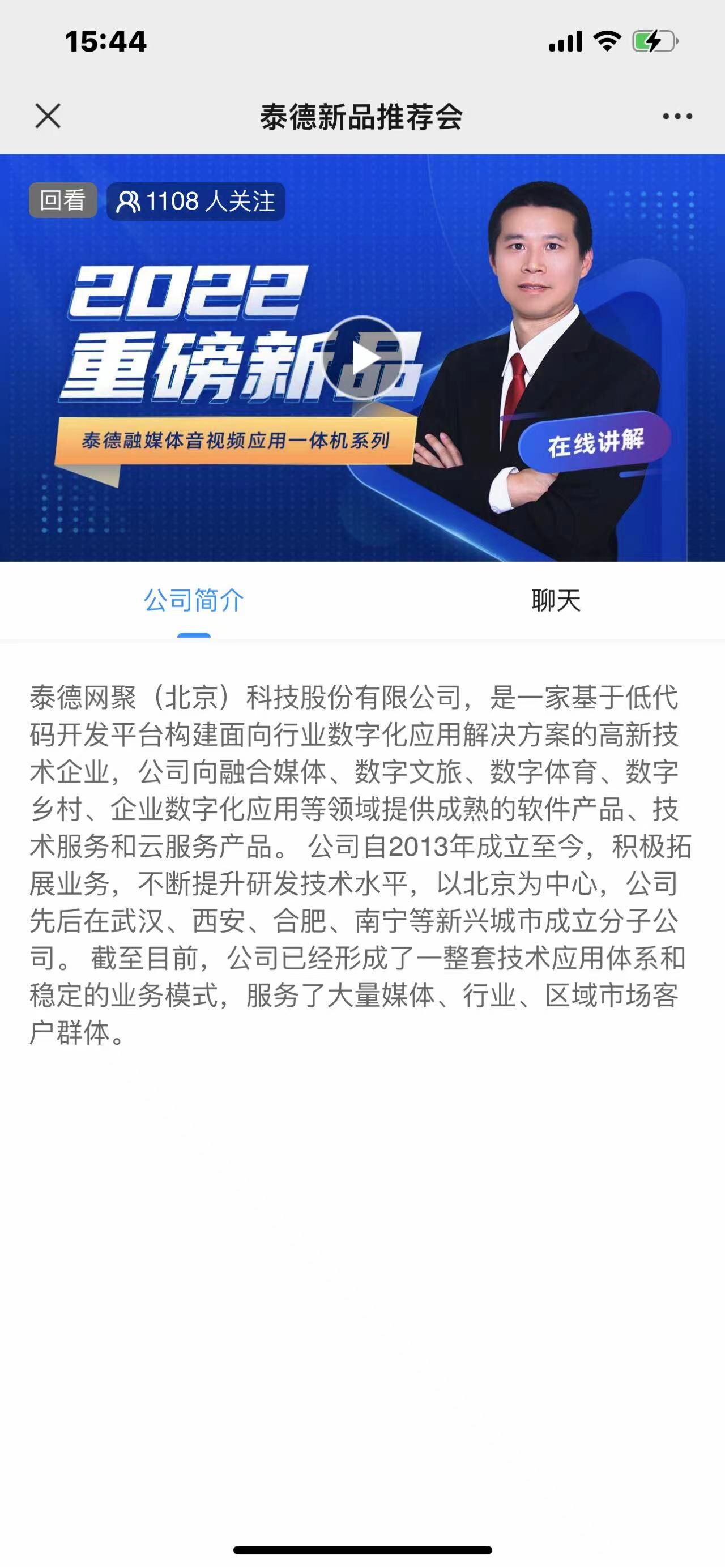Close the 泰德新品推荐会 page
Image resolution: width=725 pixels, height=1568 pixels.
coord(48,116)
